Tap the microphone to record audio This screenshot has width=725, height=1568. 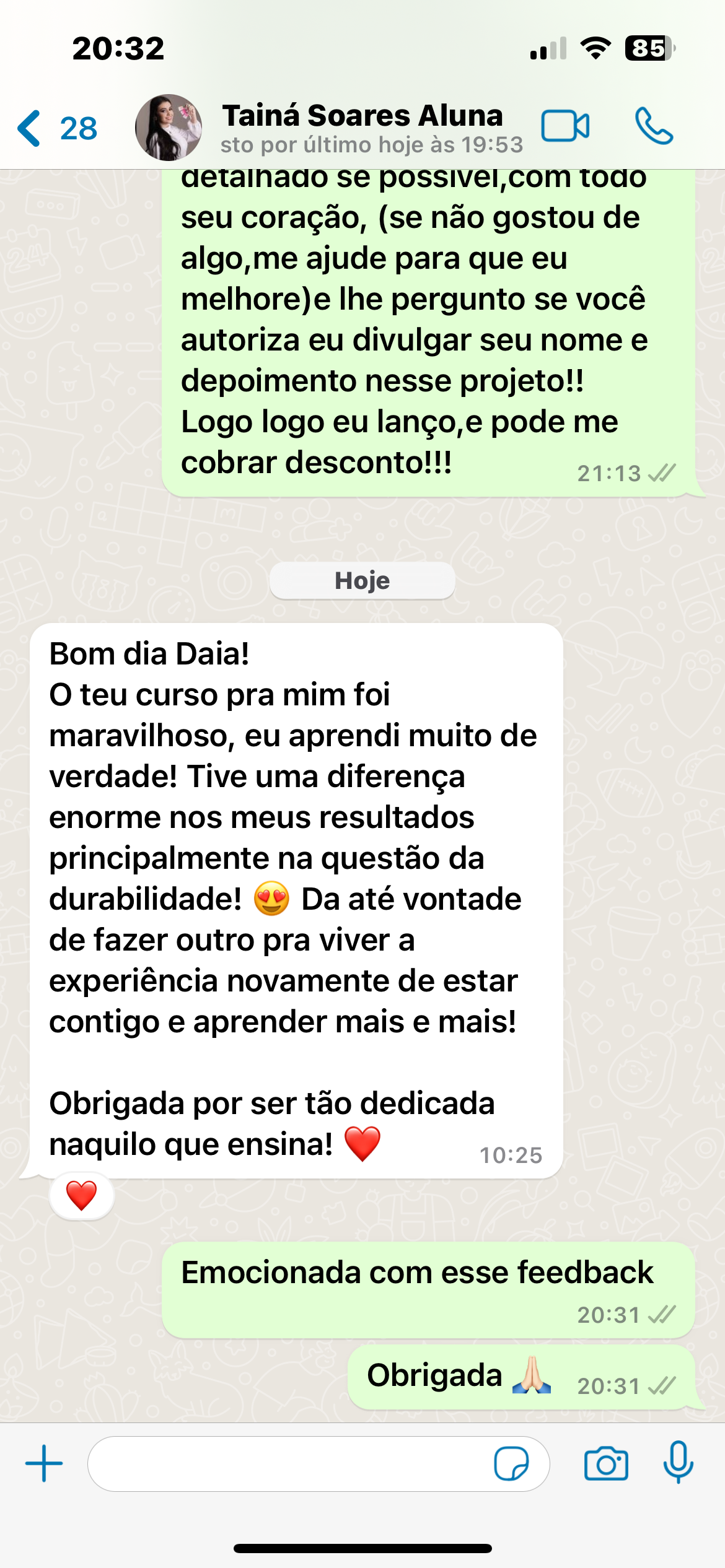coord(678,1463)
